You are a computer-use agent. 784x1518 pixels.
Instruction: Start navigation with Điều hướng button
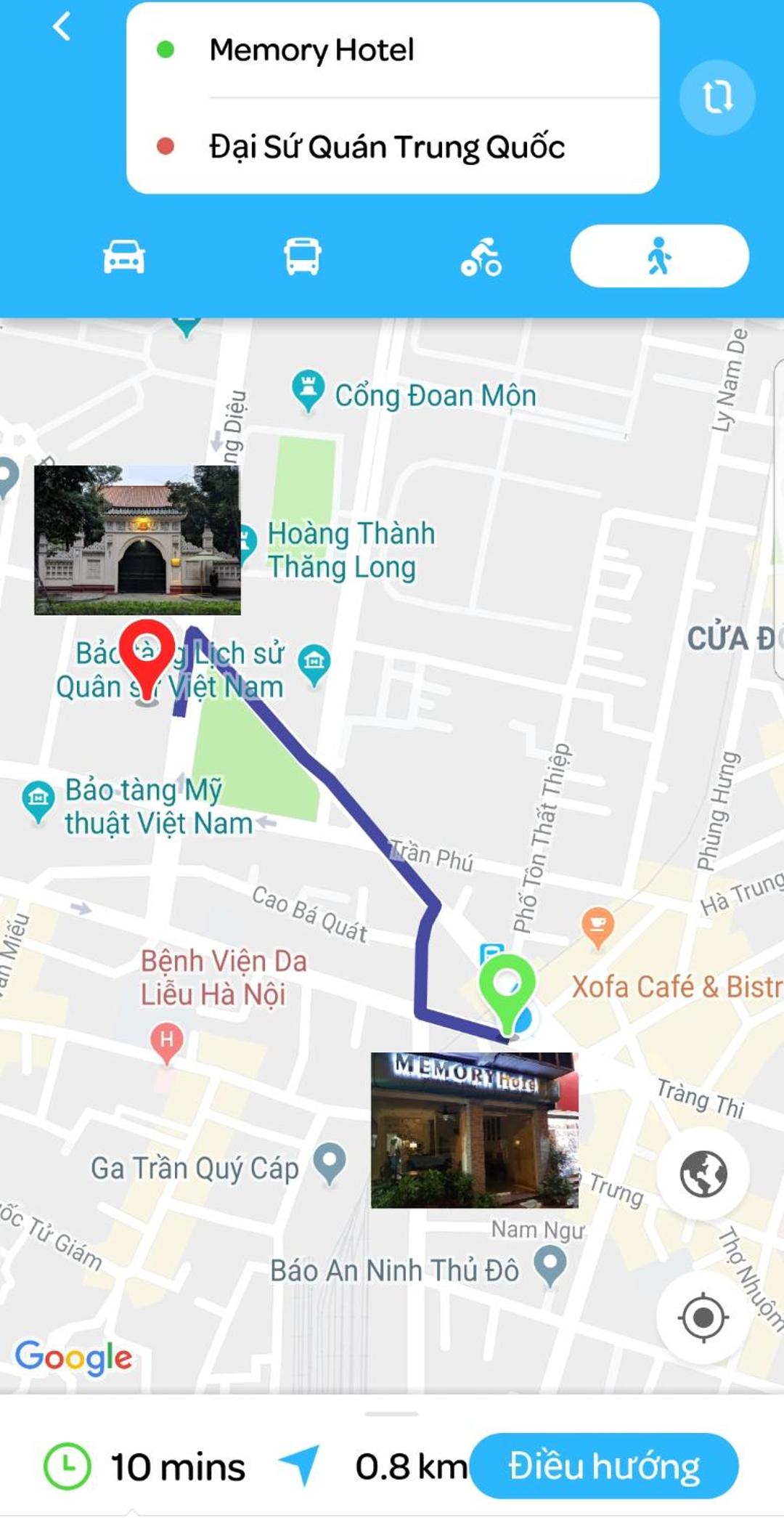click(604, 1466)
